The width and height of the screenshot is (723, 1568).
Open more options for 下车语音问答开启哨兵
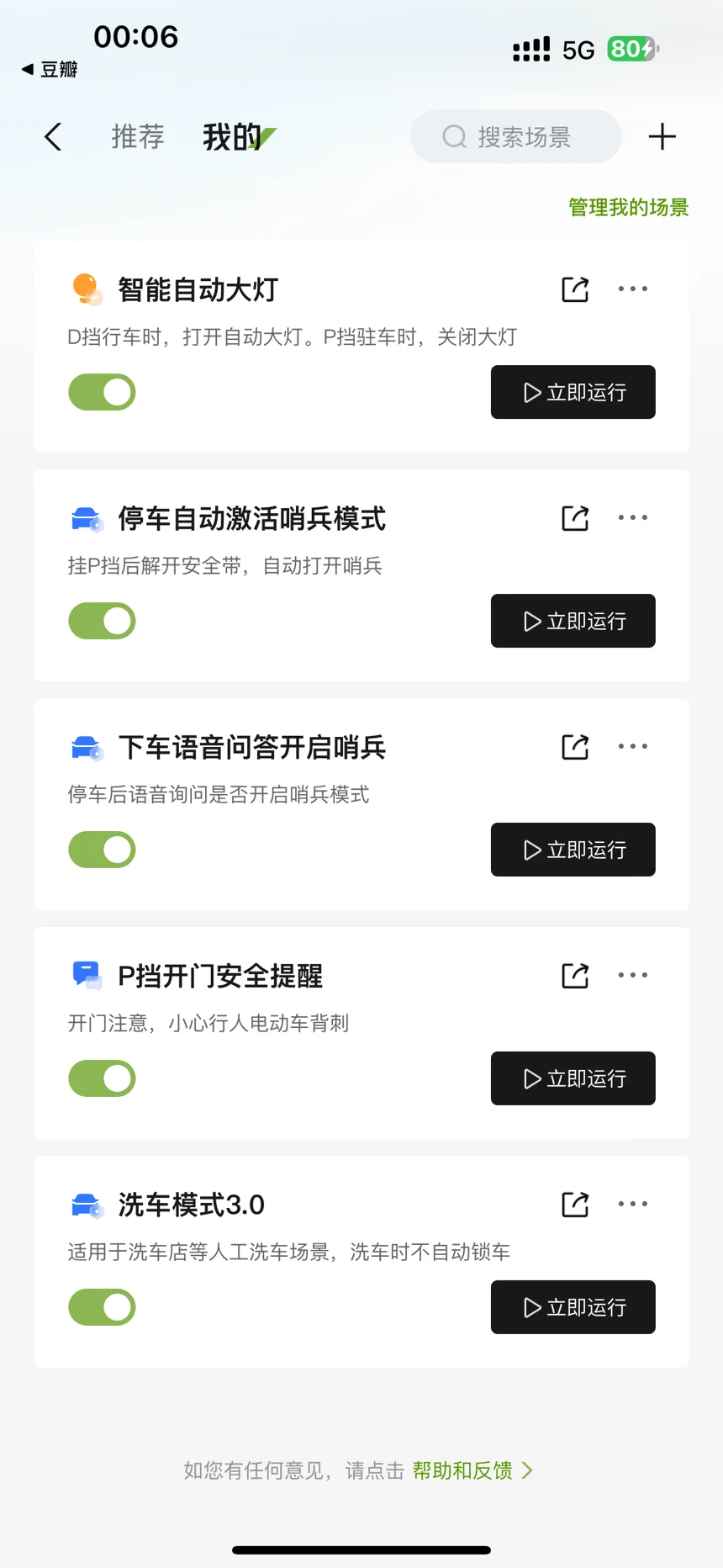click(633, 746)
